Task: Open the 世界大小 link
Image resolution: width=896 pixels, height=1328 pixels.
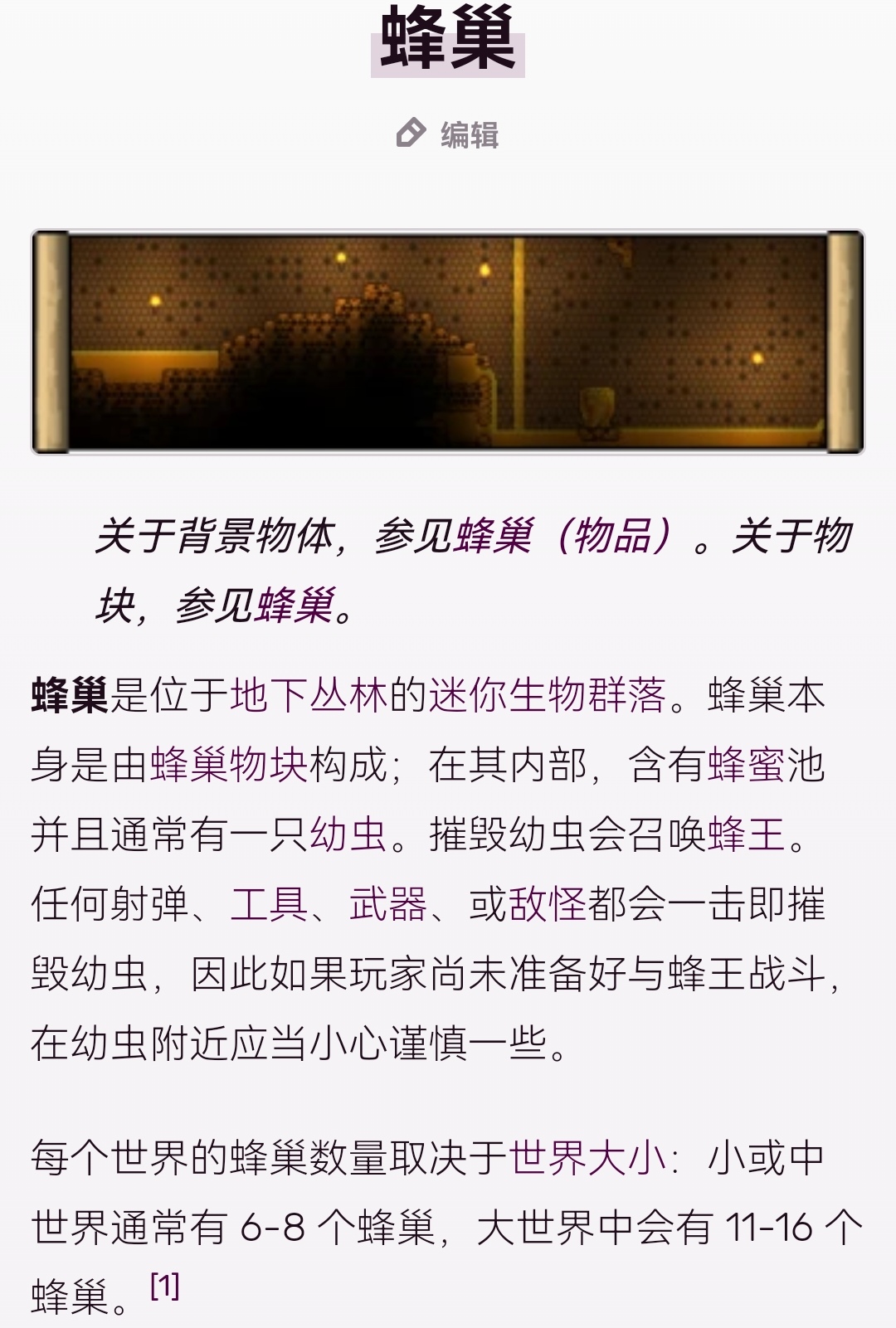Action: [x=587, y=1158]
